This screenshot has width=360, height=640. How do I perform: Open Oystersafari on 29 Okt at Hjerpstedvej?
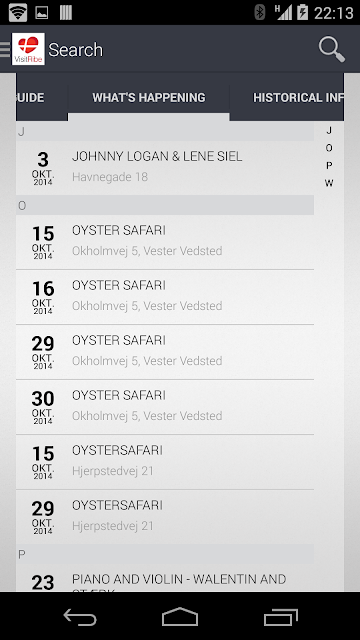(165, 517)
